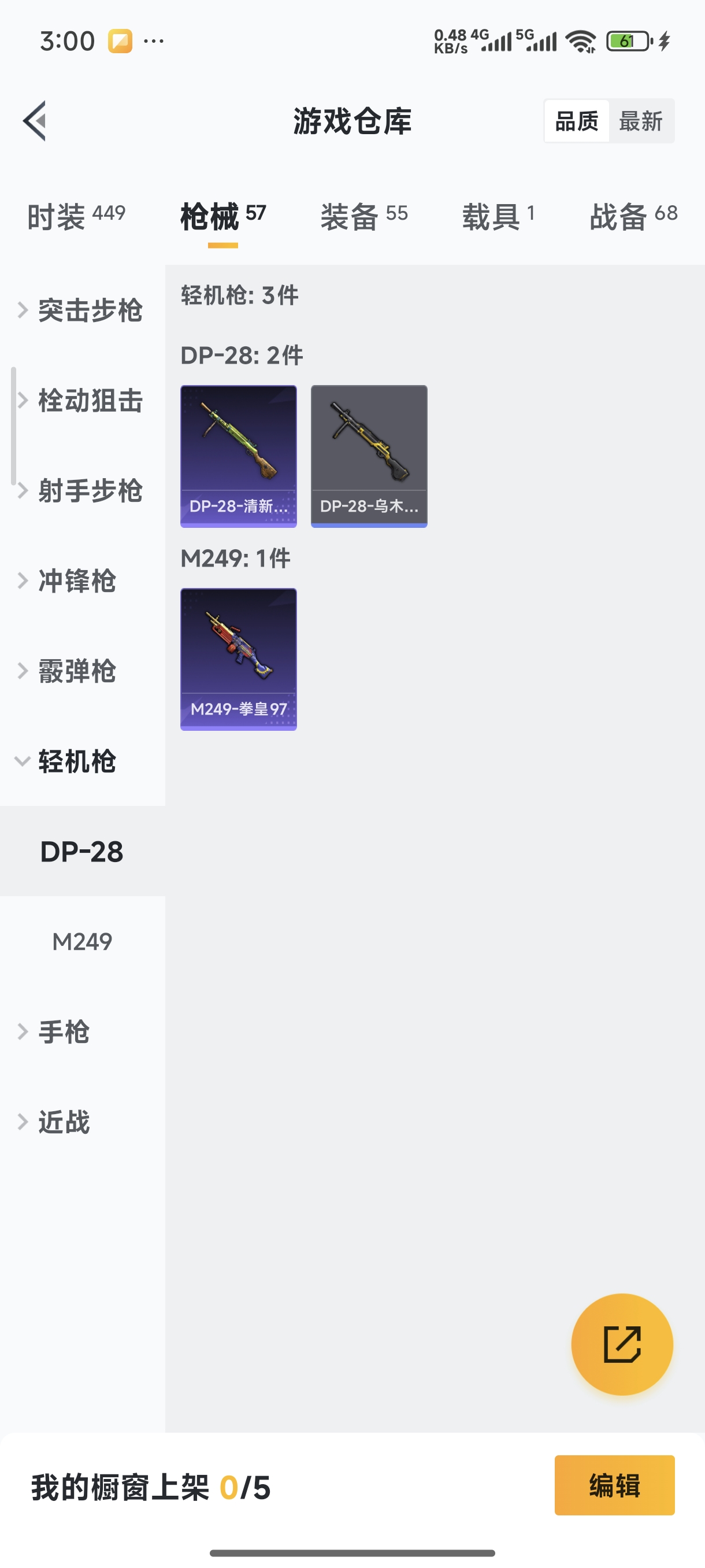
Task: Collapse the 轻机枪 category
Action: pos(79,761)
